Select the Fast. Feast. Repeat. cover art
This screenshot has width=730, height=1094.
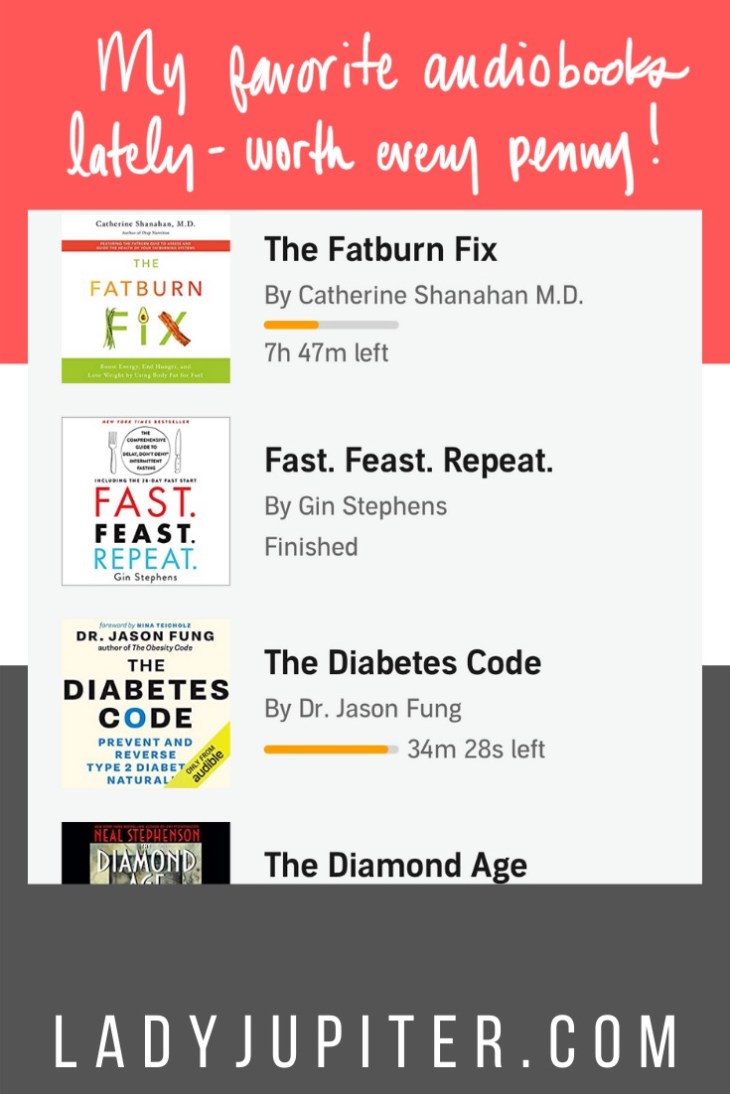(146, 502)
